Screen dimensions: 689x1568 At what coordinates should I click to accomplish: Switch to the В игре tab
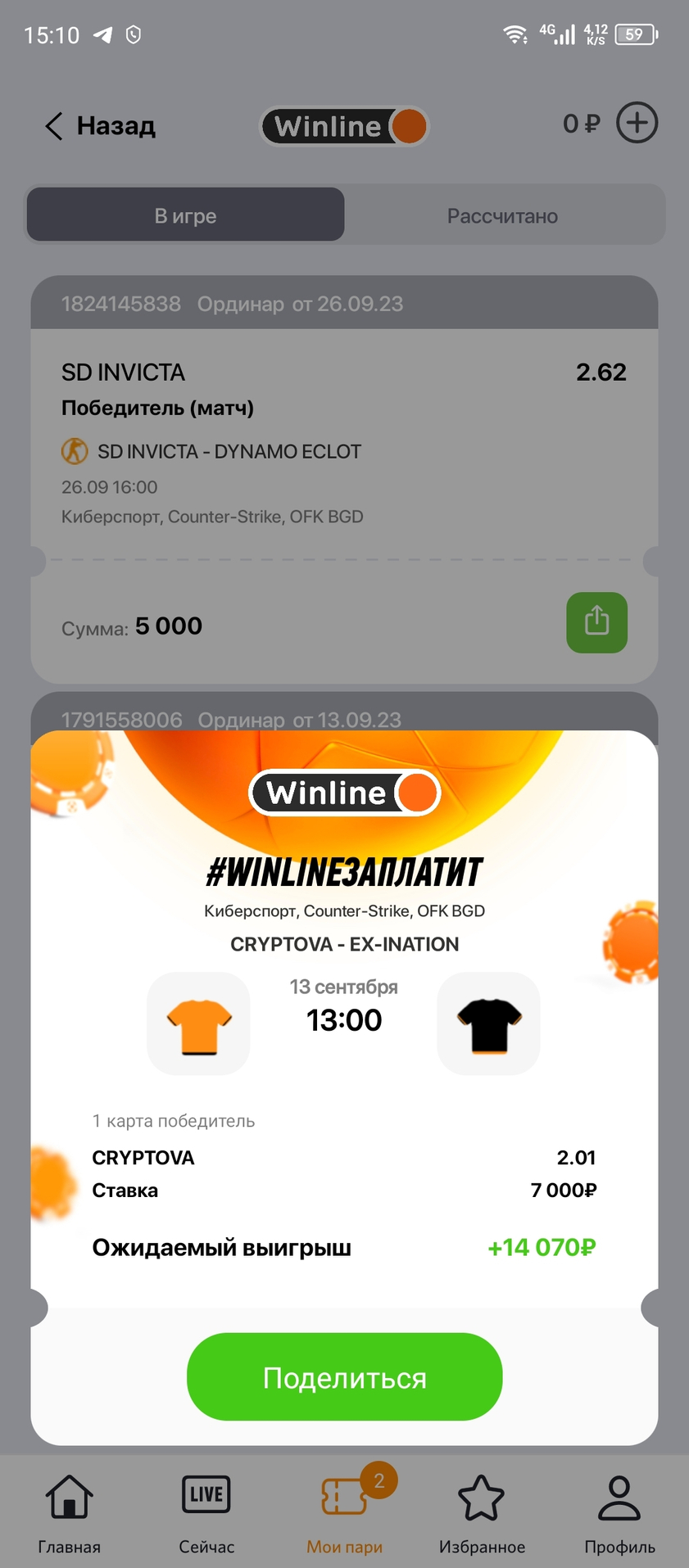pos(186,215)
